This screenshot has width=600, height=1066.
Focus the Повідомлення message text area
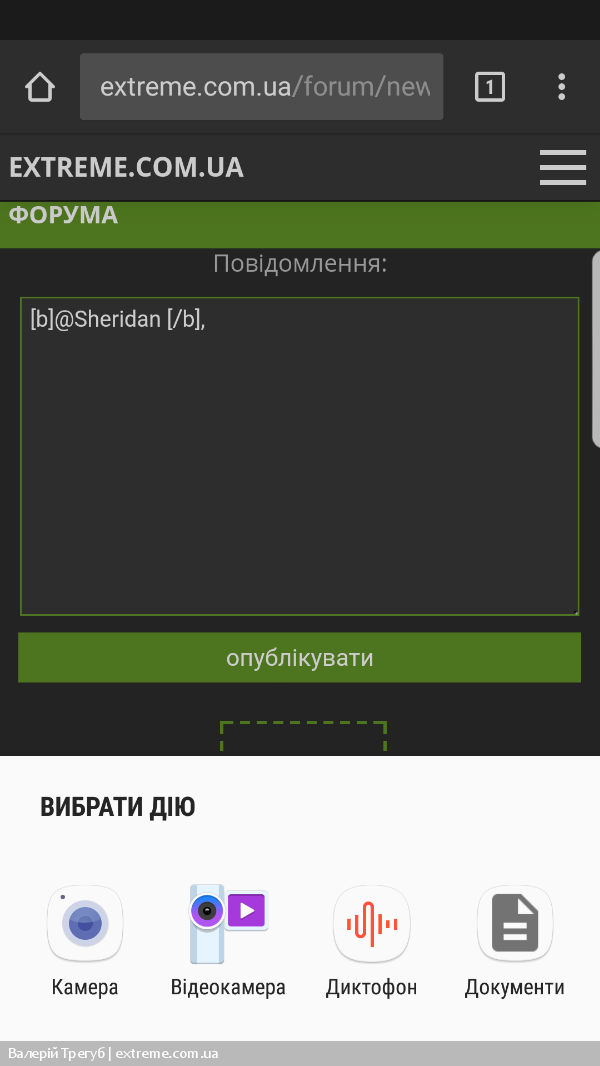tap(300, 456)
